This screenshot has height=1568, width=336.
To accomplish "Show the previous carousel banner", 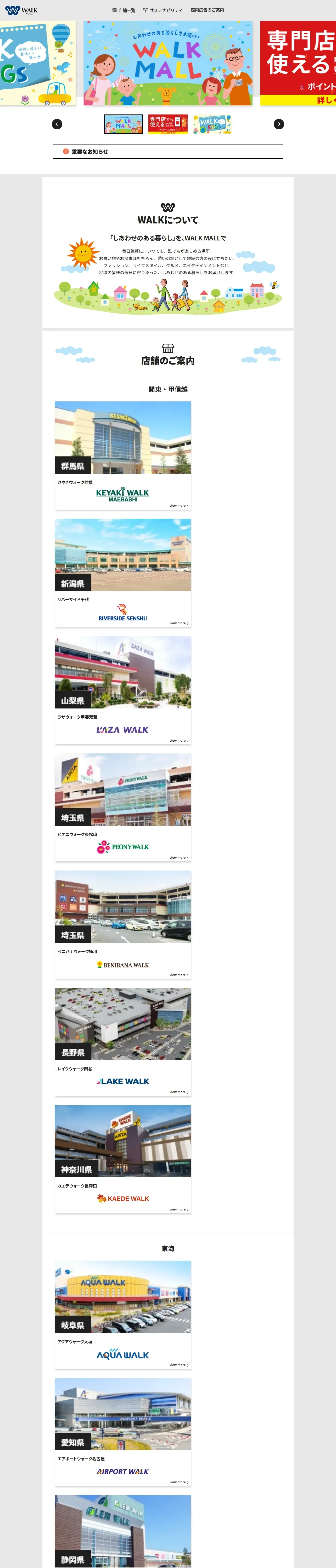I will click(x=57, y=124).
